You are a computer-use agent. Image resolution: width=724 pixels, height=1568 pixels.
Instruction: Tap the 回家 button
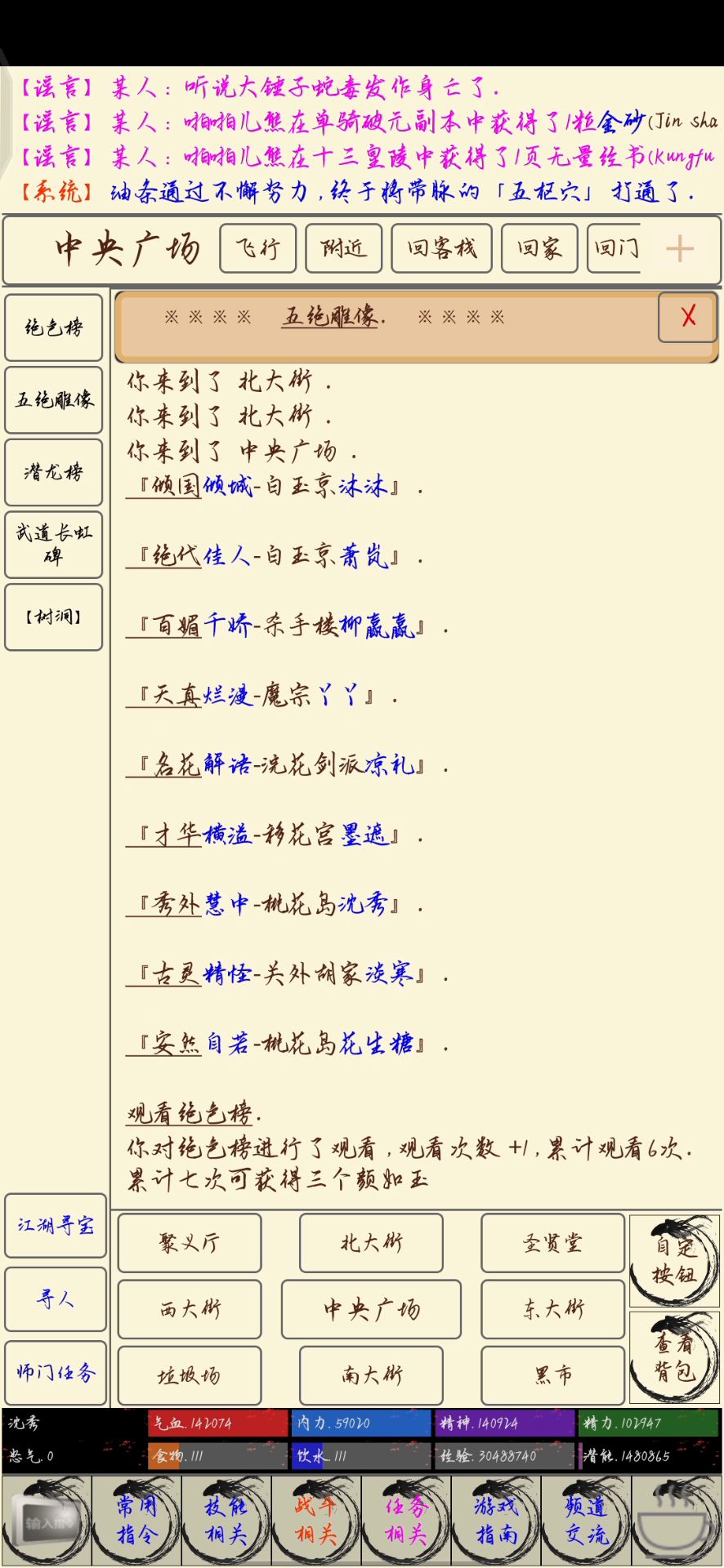(540, 248)
